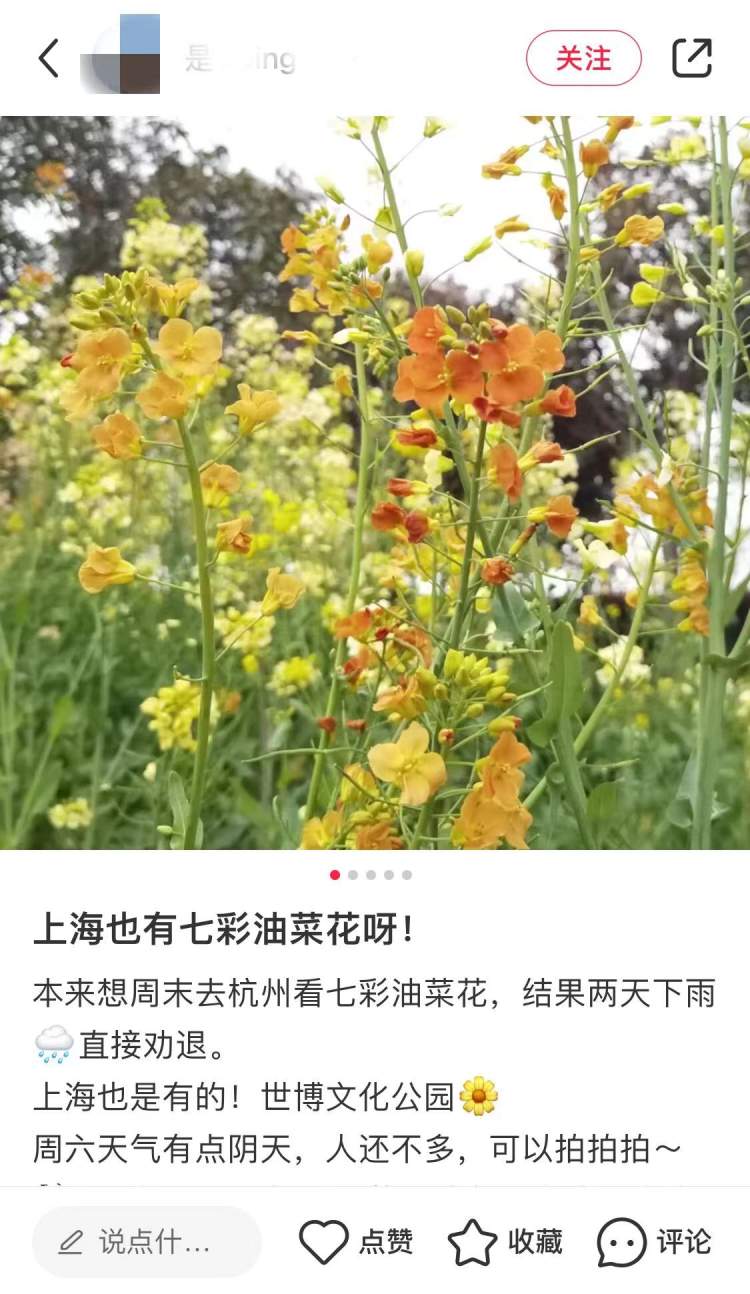Image resolution: width=750 pixels, height=1294 pixels.
Task: Share this post via the share icon
Action: 691,58
